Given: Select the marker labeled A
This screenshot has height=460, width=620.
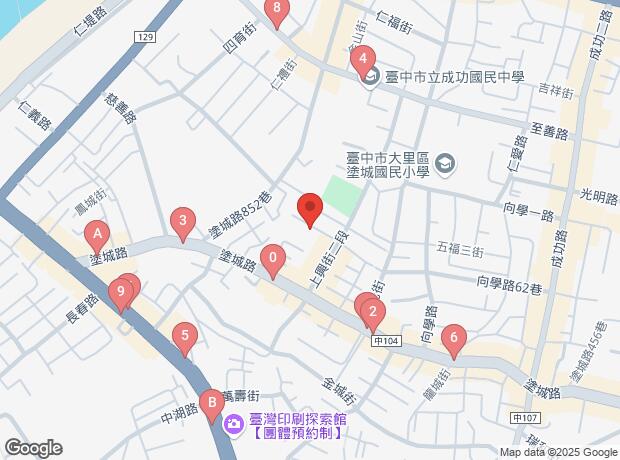Looking at the screenshot, I should coord(97,238).
